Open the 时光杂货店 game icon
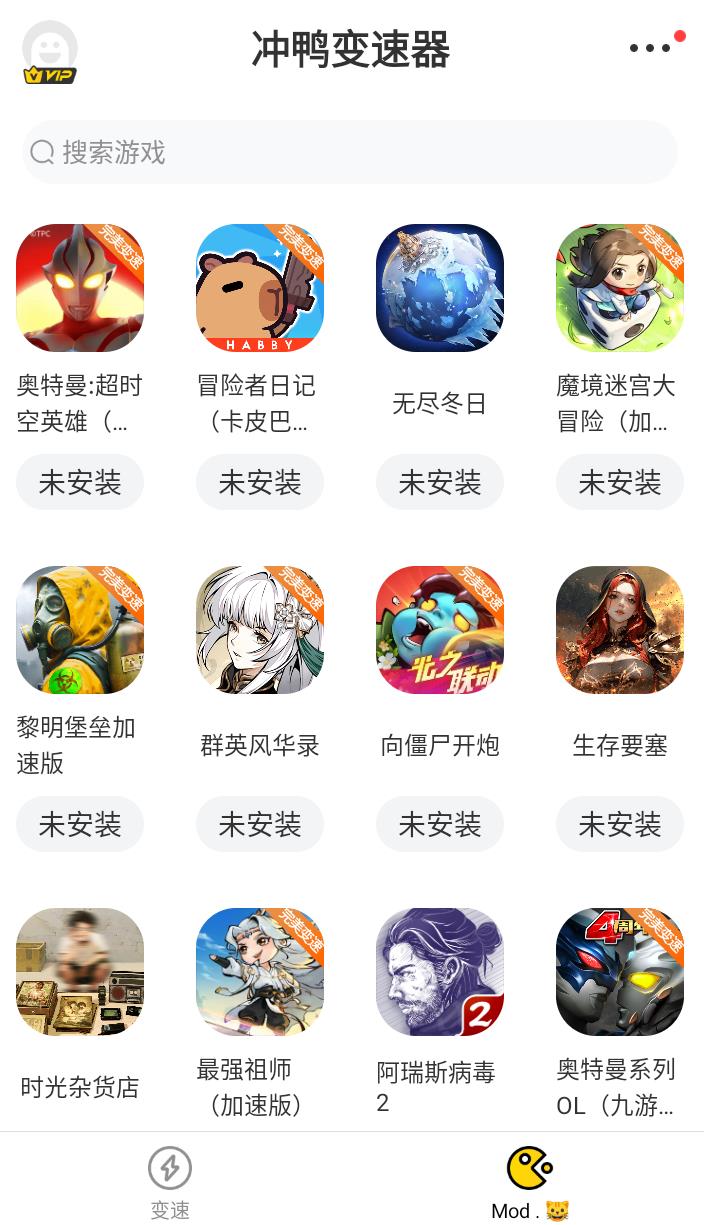The width and height of the screenshot is (704, 1225). (80, 972)
